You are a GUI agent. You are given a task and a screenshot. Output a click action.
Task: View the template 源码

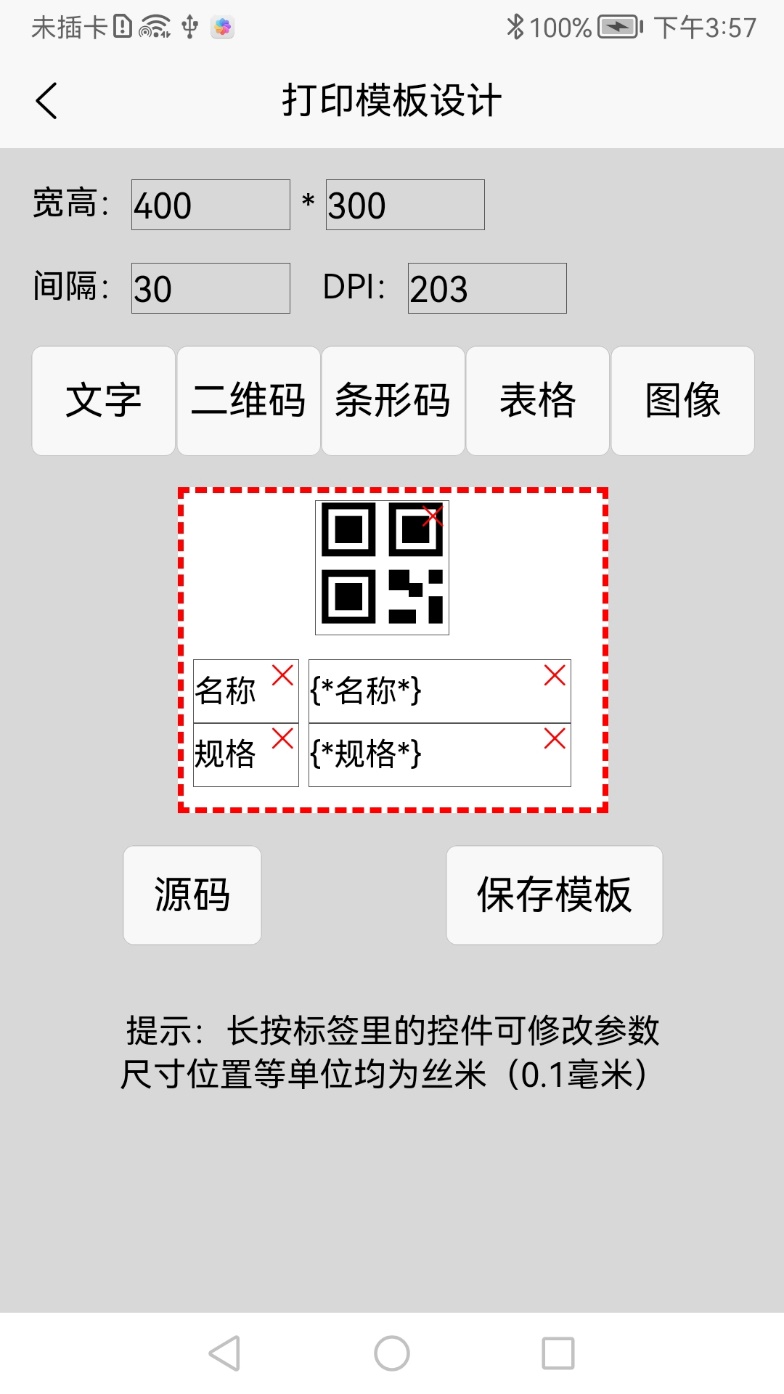click(192, 895)
